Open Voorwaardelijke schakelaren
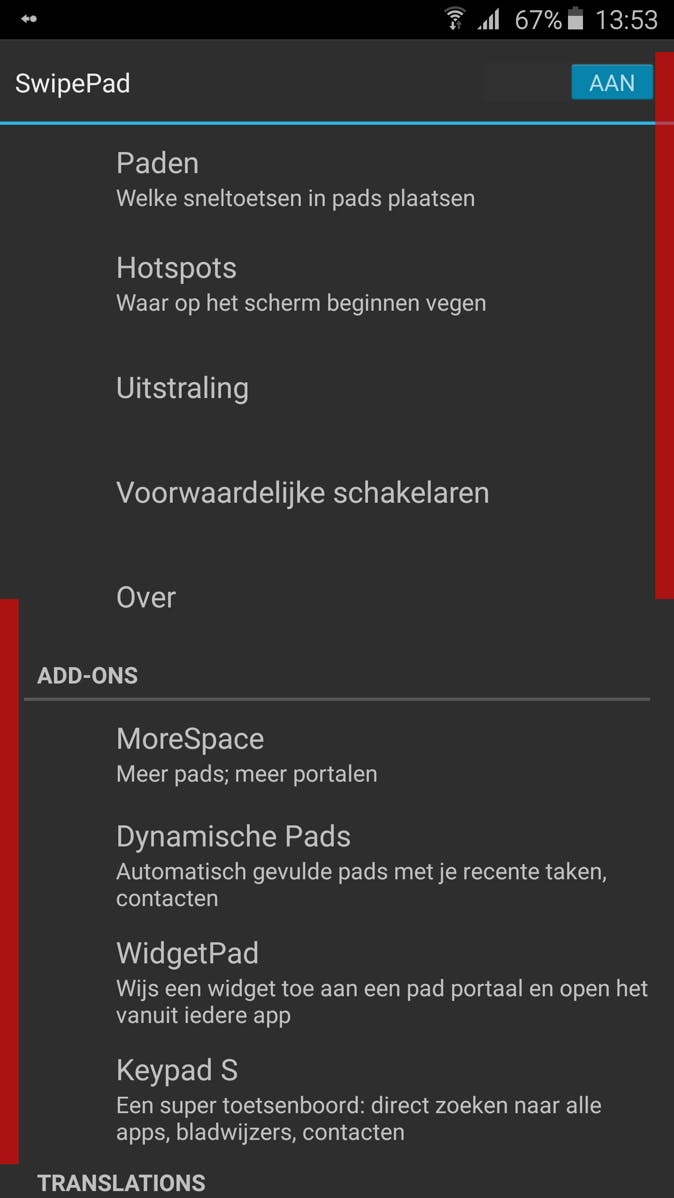Screen dimensions: 674x1198 pyautogui.click(x=302, y=493)
